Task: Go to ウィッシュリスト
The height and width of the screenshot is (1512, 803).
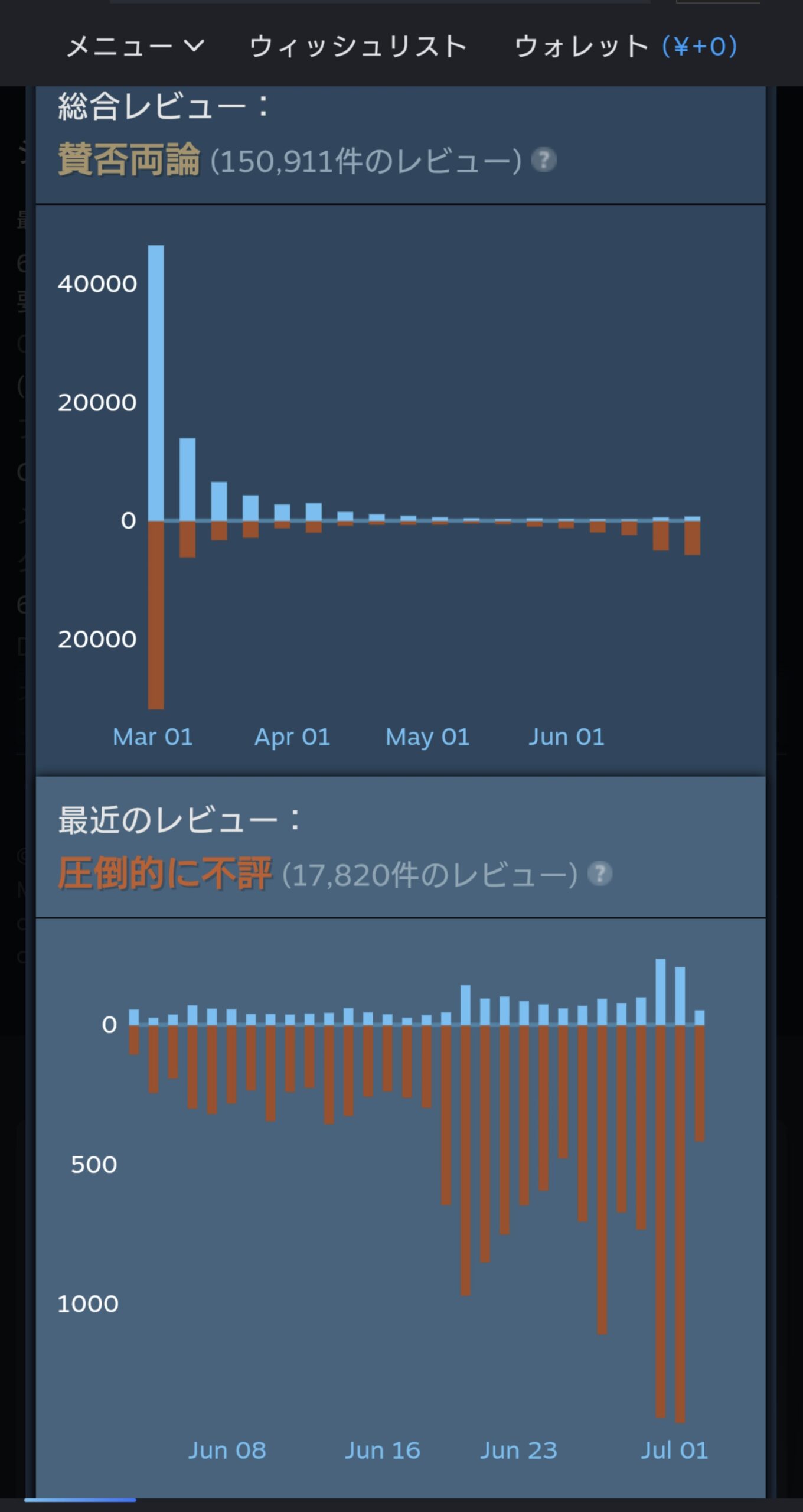Action: (x=358, y=46)
